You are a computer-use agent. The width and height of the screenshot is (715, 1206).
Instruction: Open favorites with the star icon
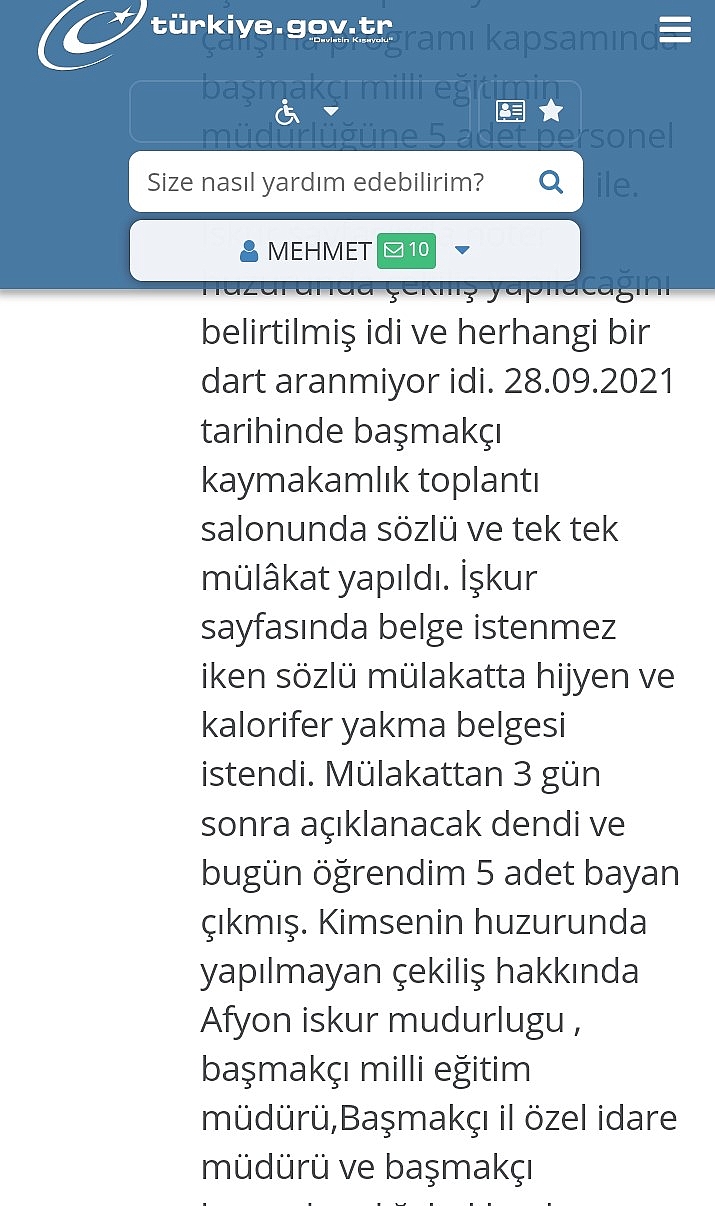pos(551,111)
